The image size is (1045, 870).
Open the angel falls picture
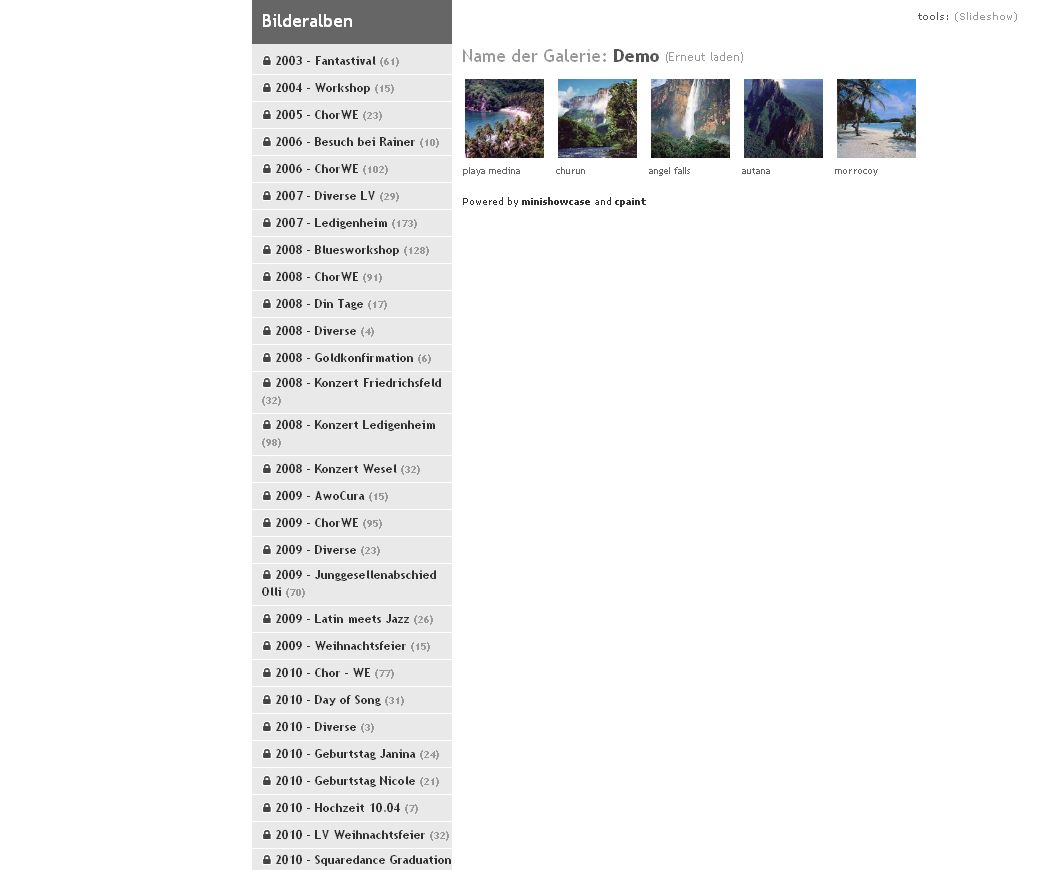(690, 119)
